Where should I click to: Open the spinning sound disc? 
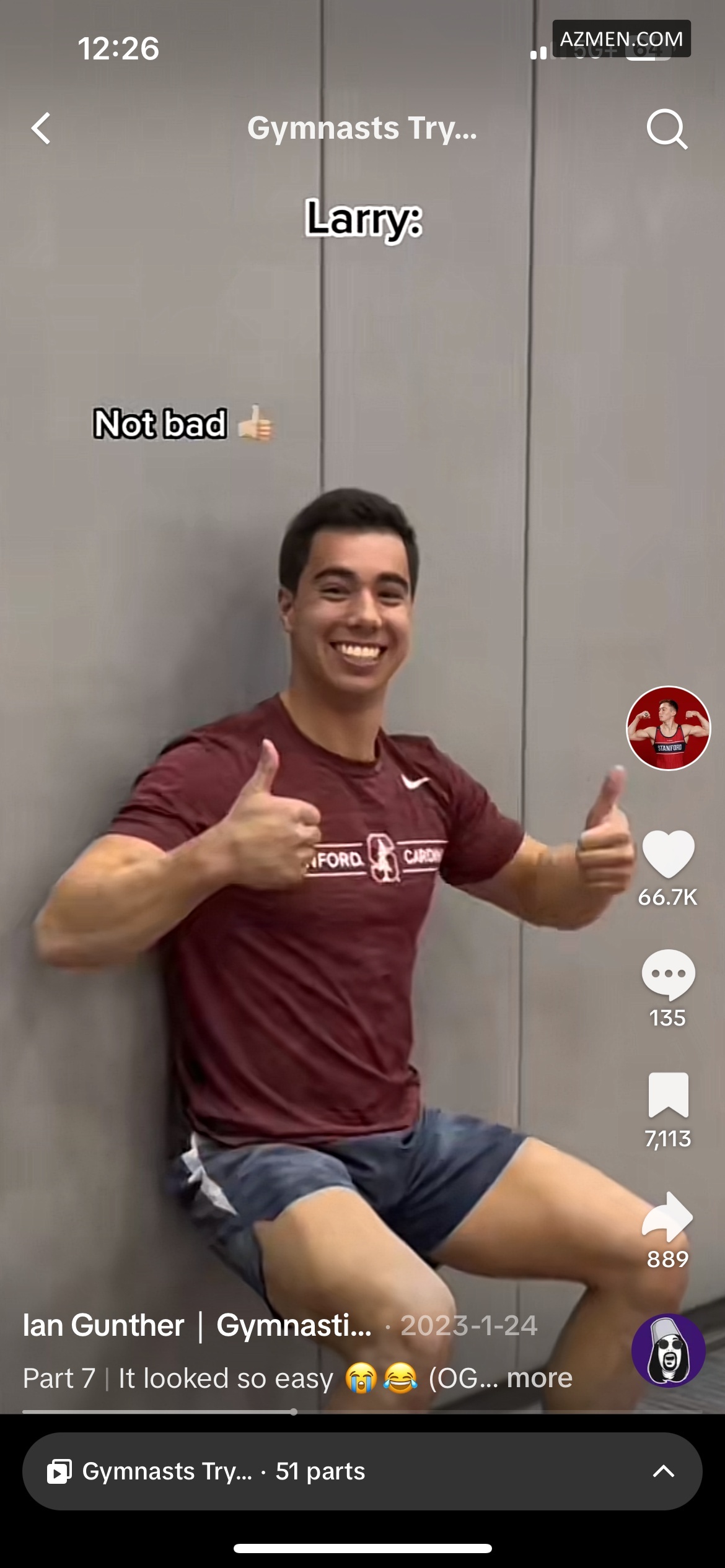[x=668, y=1351]
